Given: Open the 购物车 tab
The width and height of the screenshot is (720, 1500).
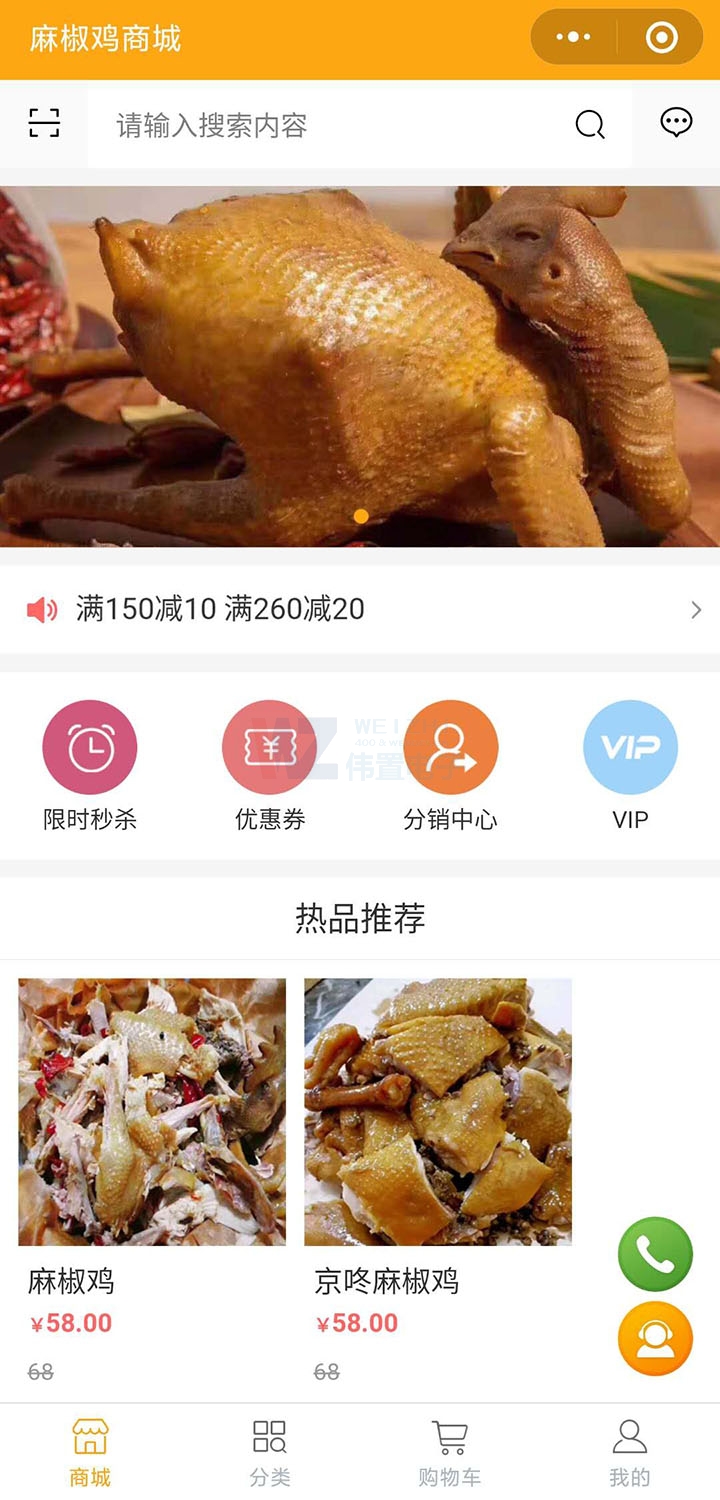Looking at the screenshot, I should click(450, 1452).
